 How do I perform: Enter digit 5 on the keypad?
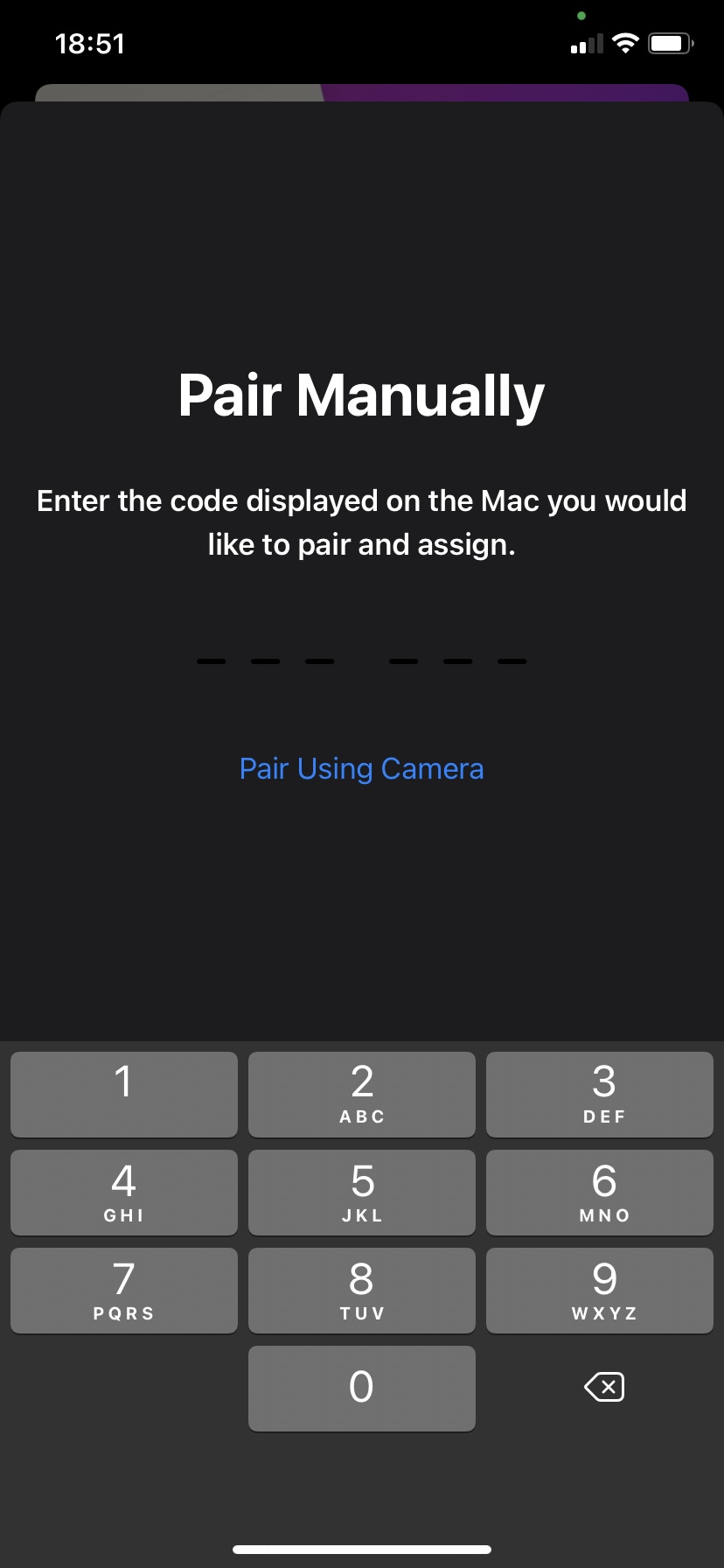[362, 1192]
